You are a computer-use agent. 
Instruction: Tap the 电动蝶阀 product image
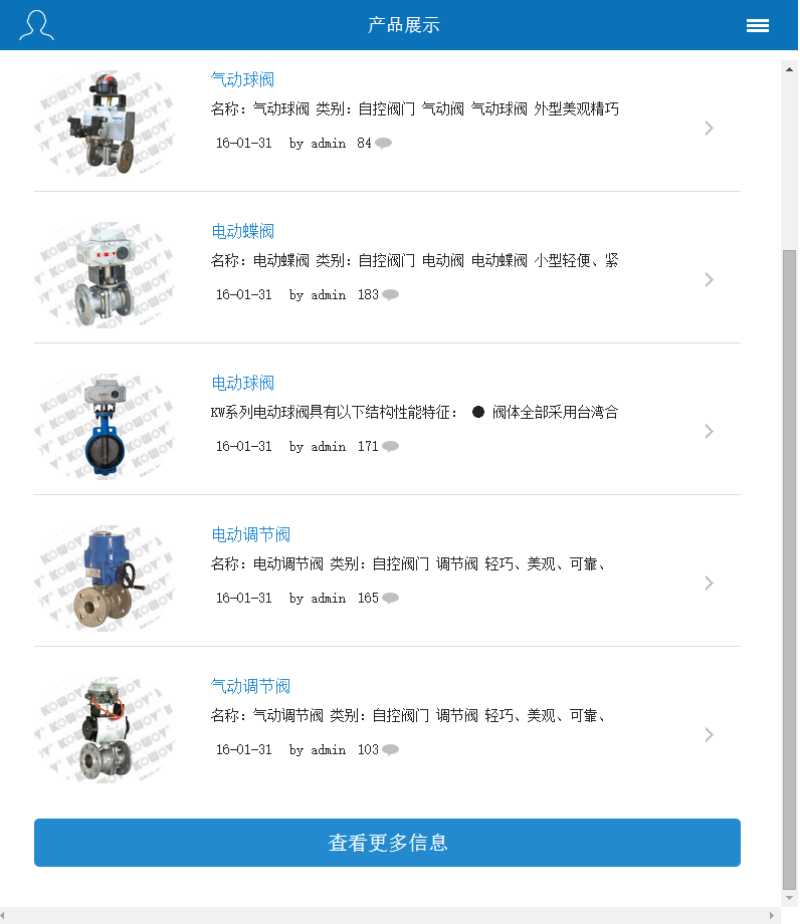pos(107,275)
